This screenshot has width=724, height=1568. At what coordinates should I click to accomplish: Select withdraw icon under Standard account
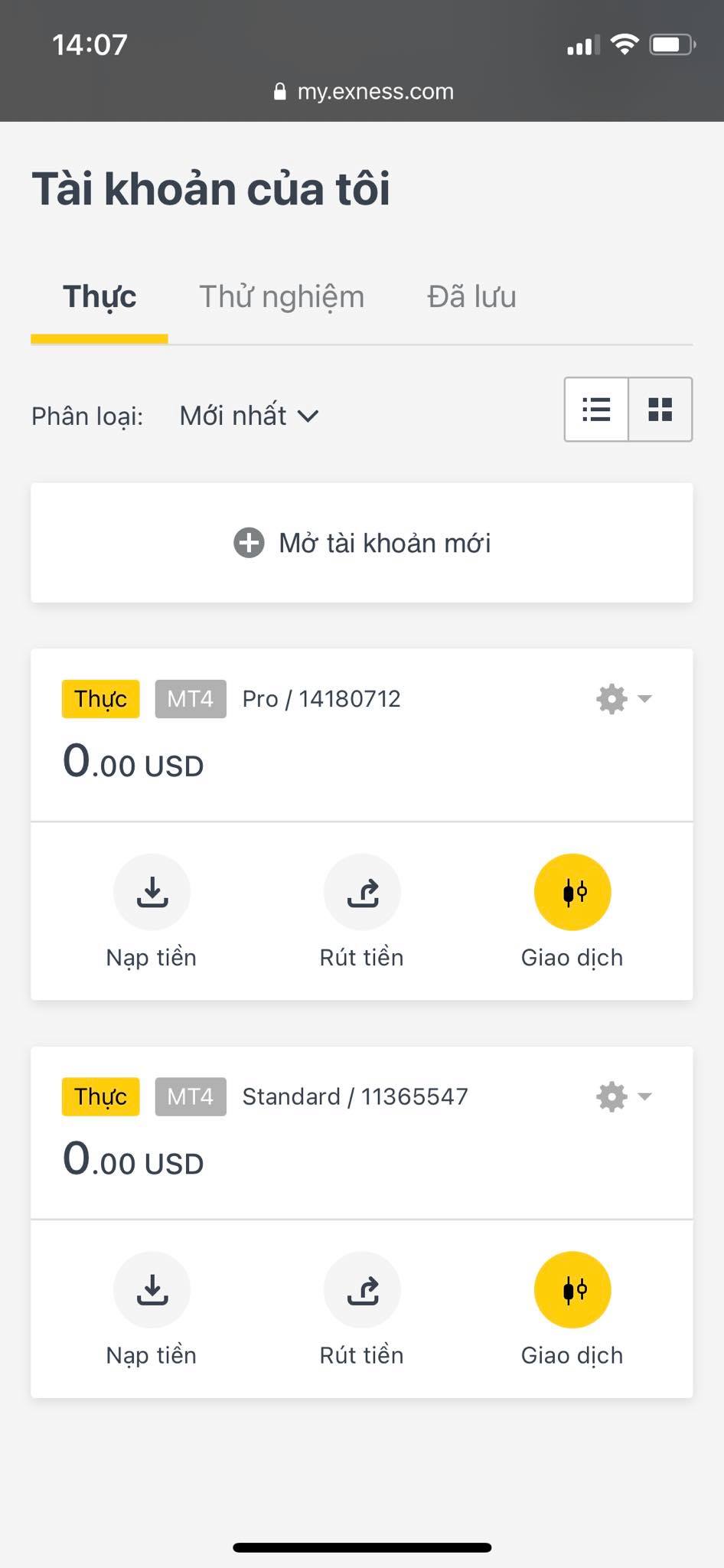click(x=362, y=1289)
